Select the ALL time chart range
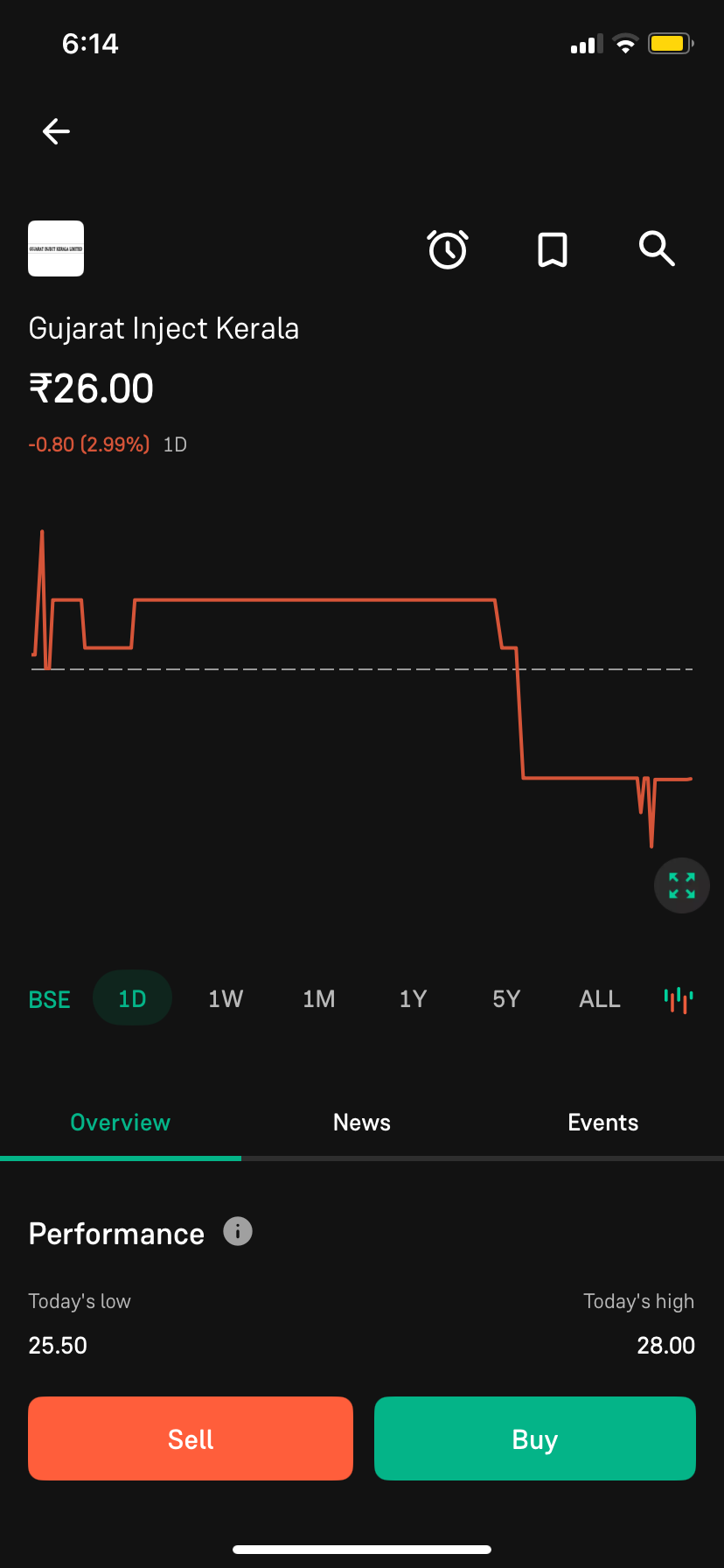724x1568 pixels. click(x=600, y=998)
